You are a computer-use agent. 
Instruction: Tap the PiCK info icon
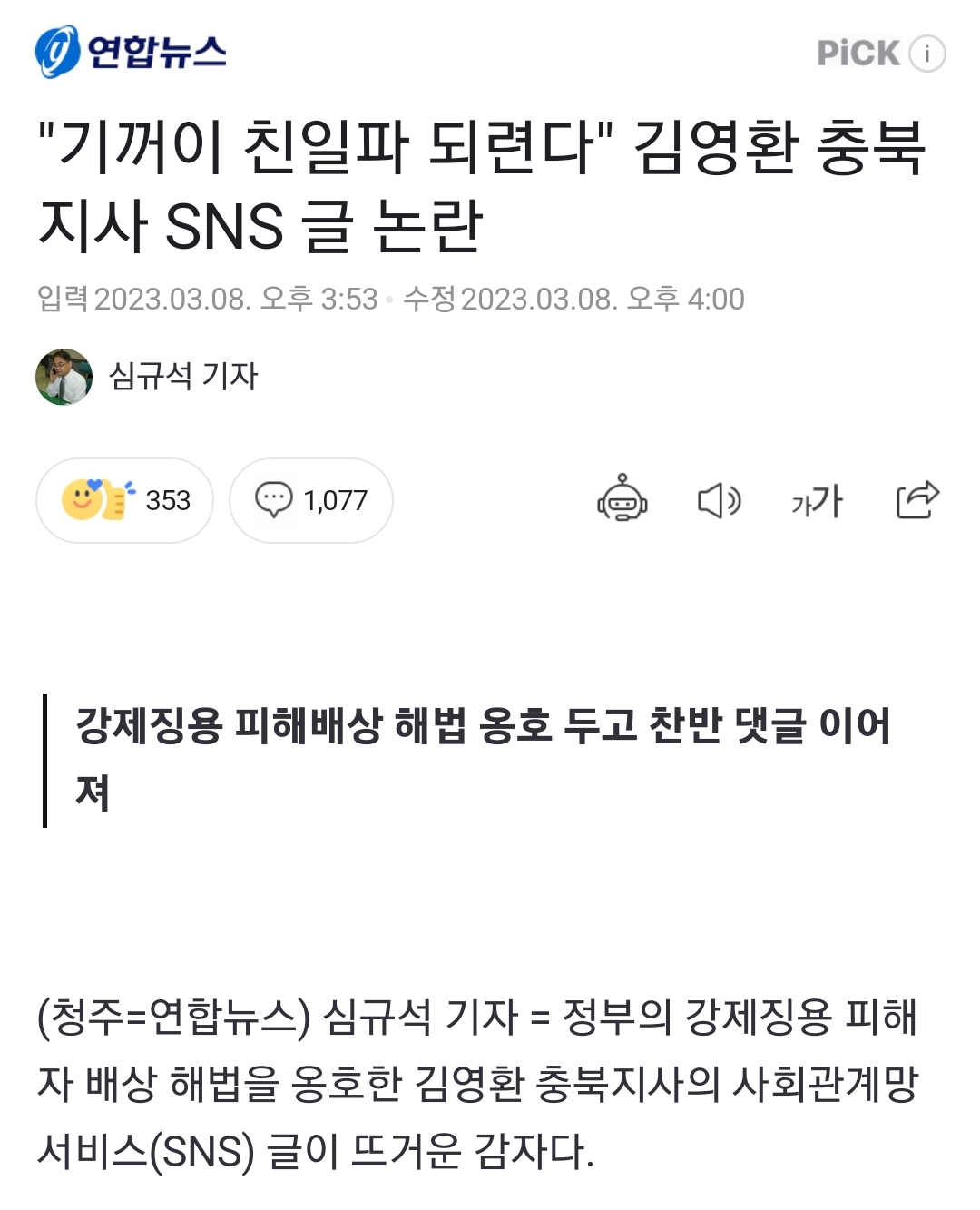click(x=927, y=54)
